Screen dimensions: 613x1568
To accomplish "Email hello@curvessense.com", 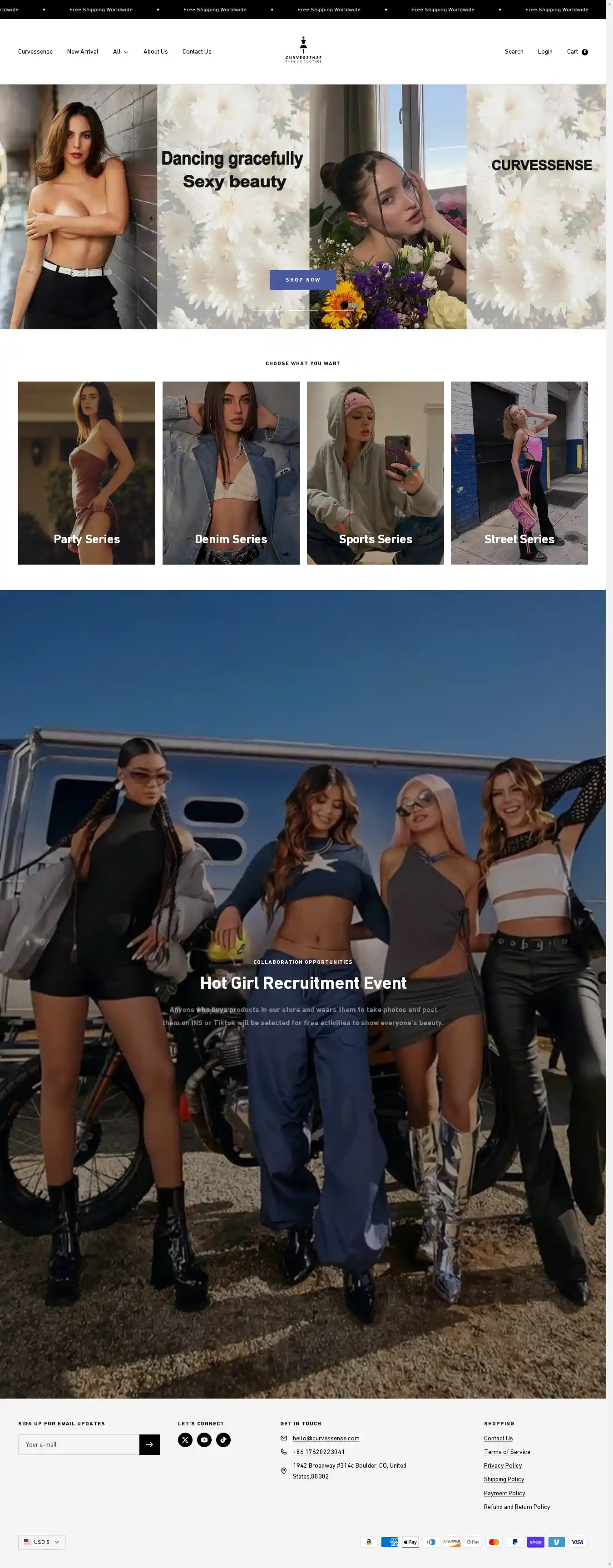I will tap(326, 1439).
